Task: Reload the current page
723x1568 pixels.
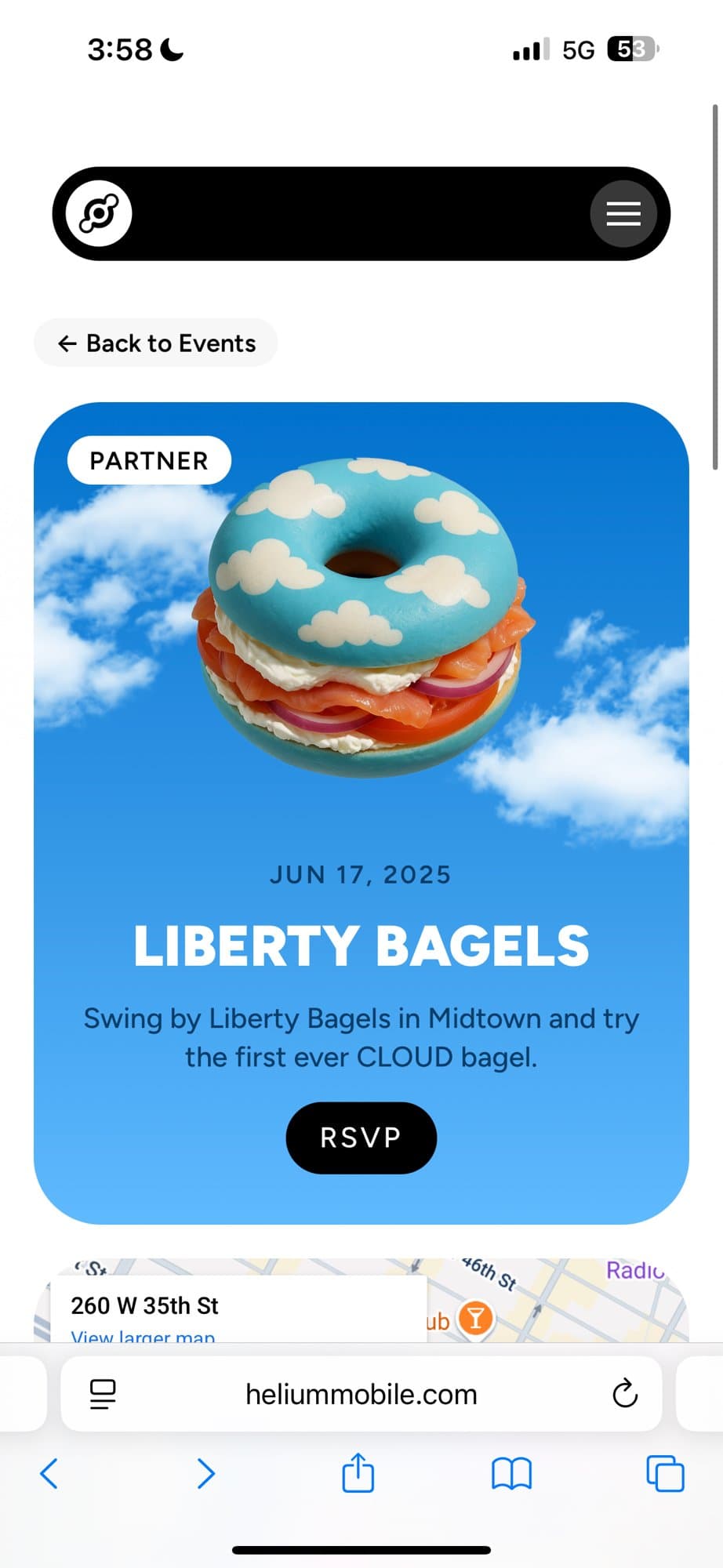Action: coord(624,1394)
